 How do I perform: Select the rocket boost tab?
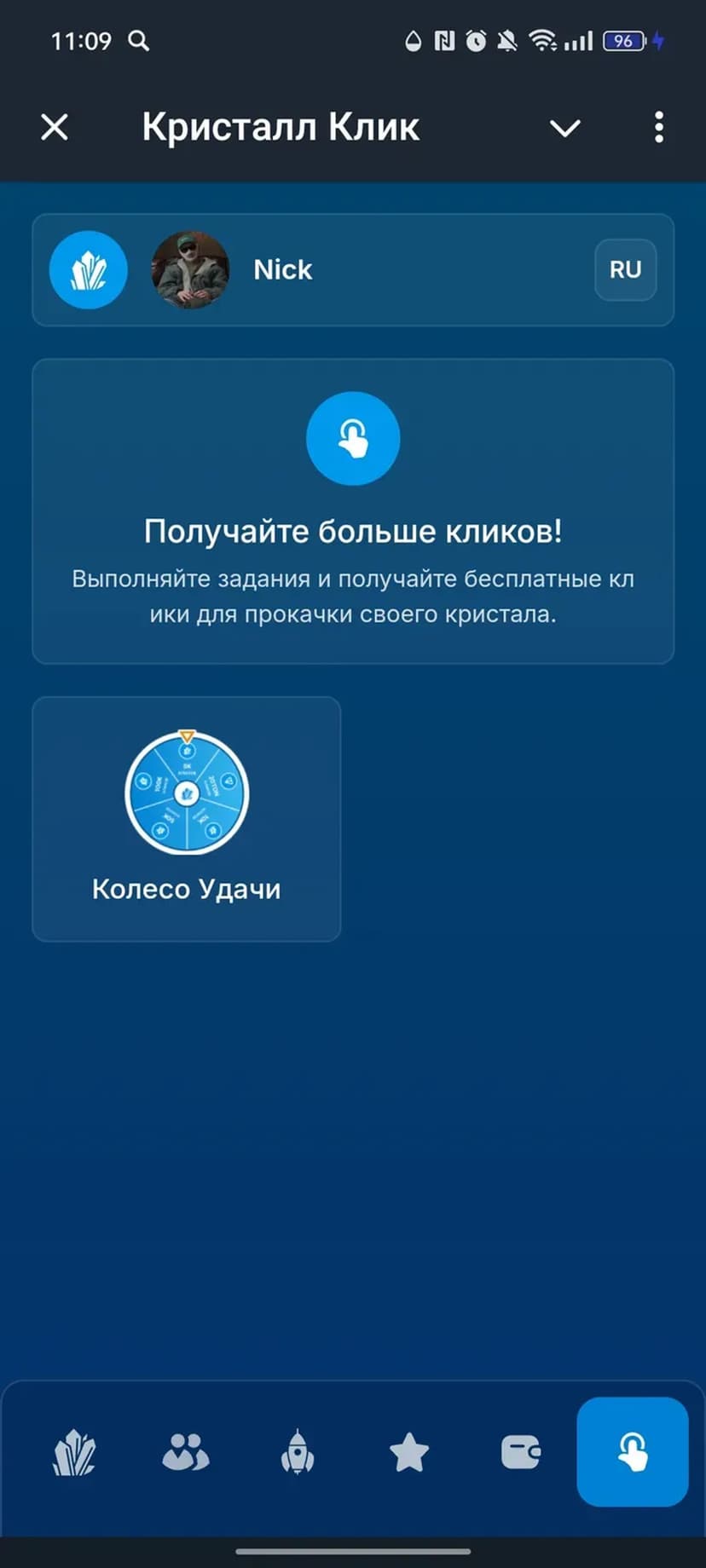pyautogui.click(x=298, y=1452)
